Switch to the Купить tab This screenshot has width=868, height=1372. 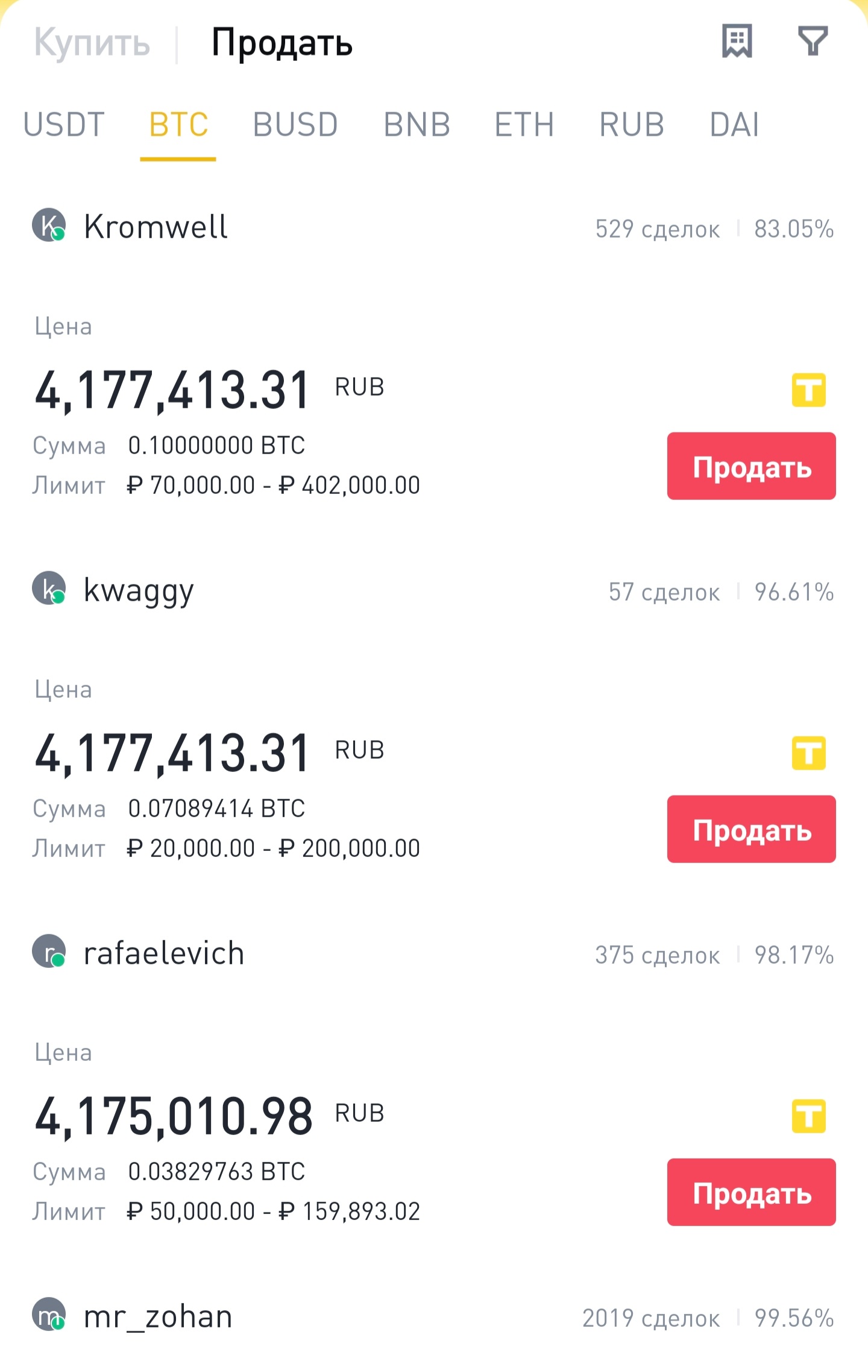92,43
